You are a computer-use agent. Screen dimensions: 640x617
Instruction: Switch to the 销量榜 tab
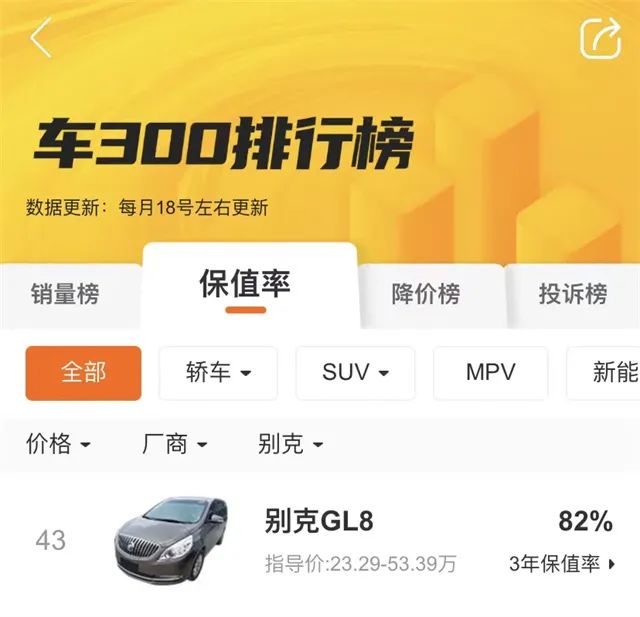coord(65,294)
